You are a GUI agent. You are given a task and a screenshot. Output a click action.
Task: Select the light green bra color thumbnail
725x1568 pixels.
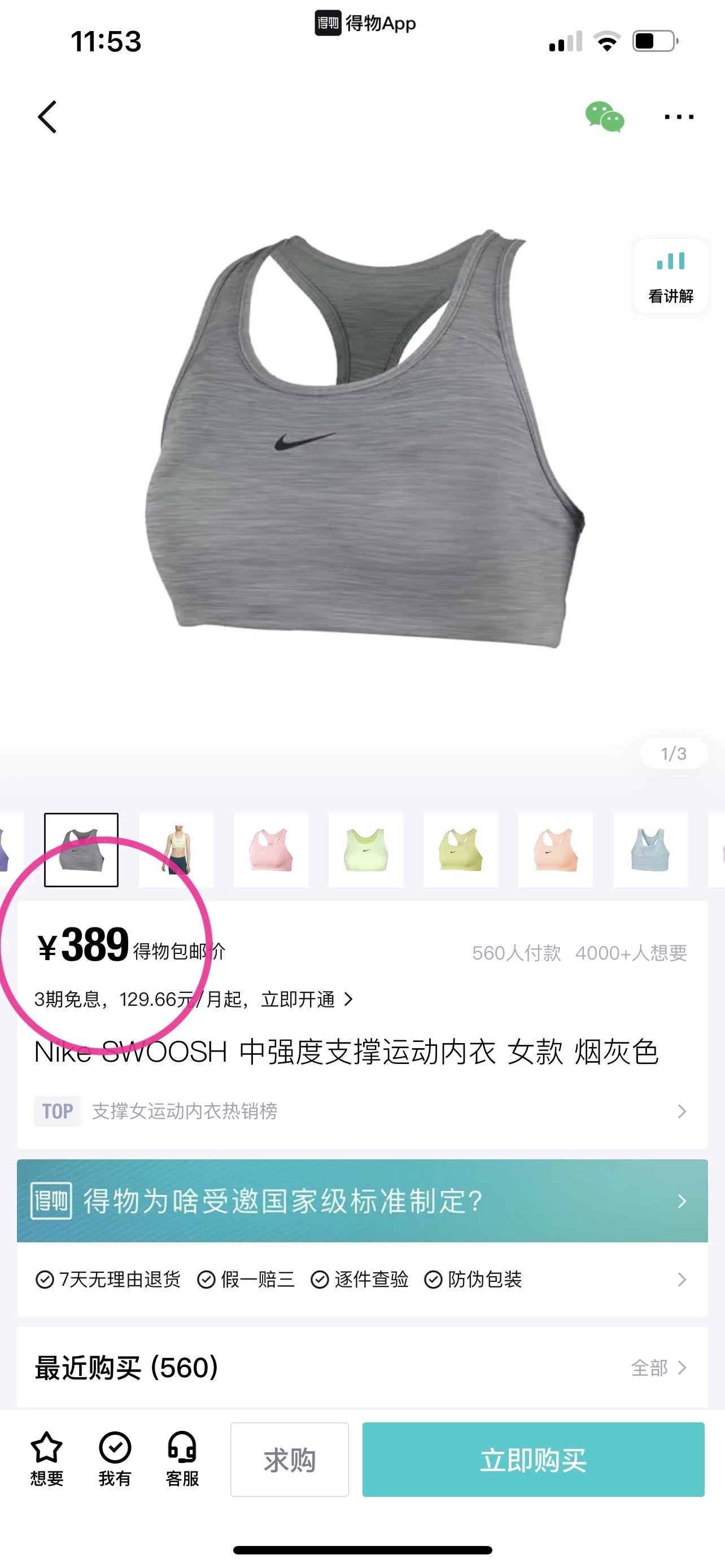(366, 849)
